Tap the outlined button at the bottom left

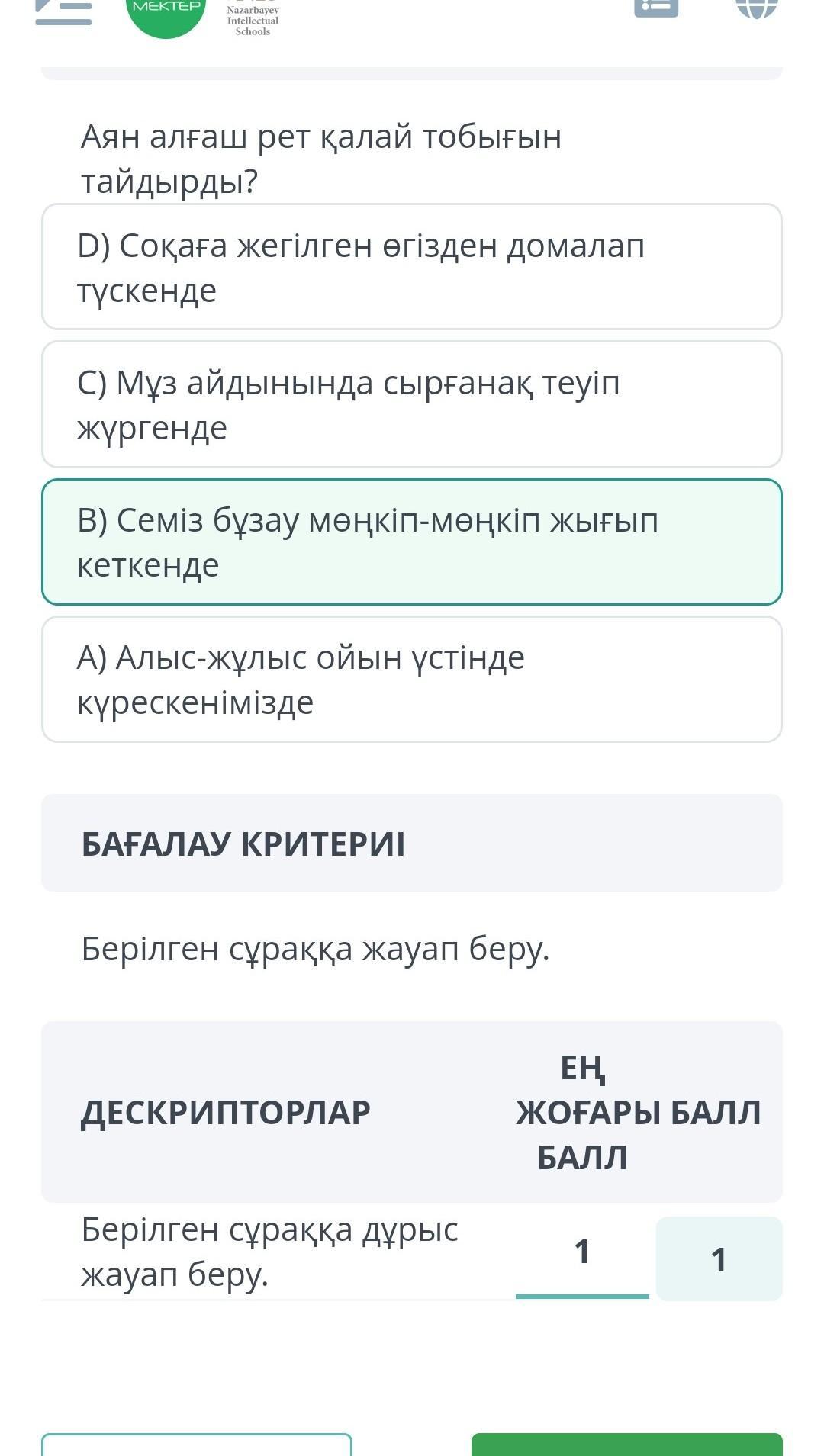(197, 1445)
